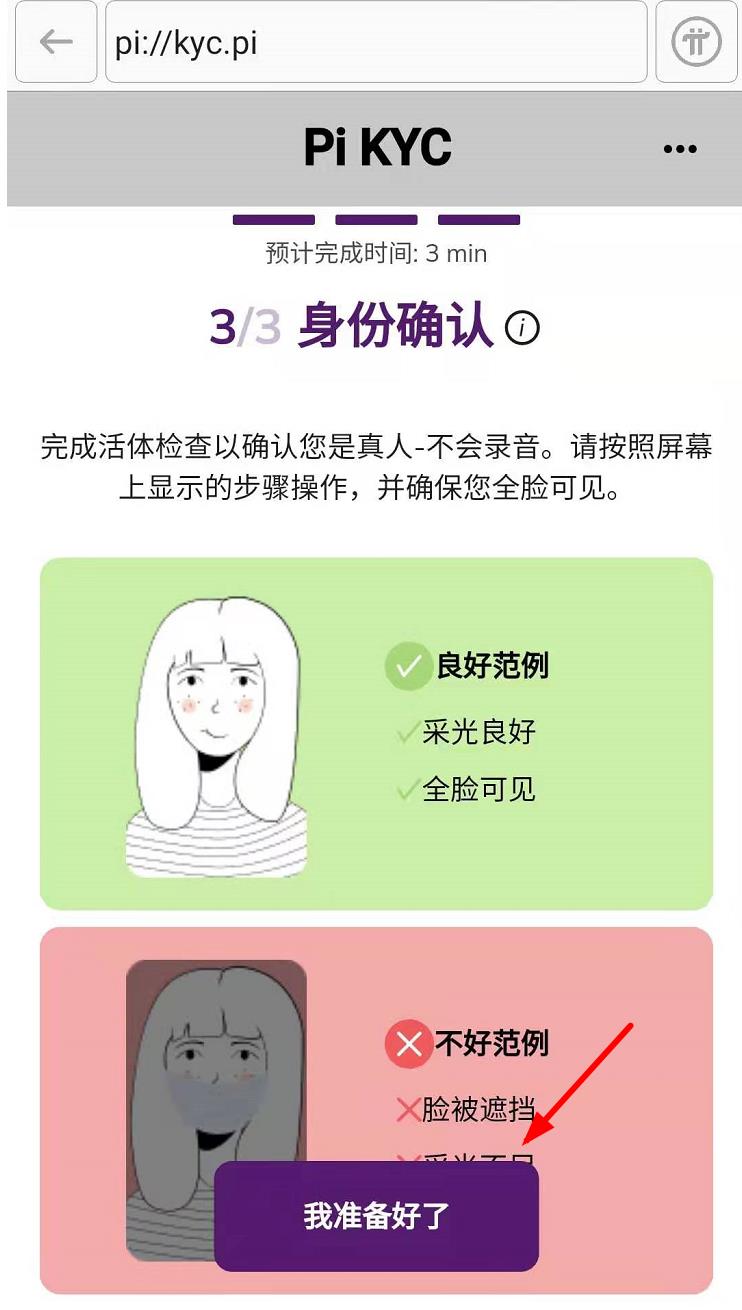Tap the pi://kyc.pi address bar
This screenshot has height=1310, width=742.
pos(376,42)
